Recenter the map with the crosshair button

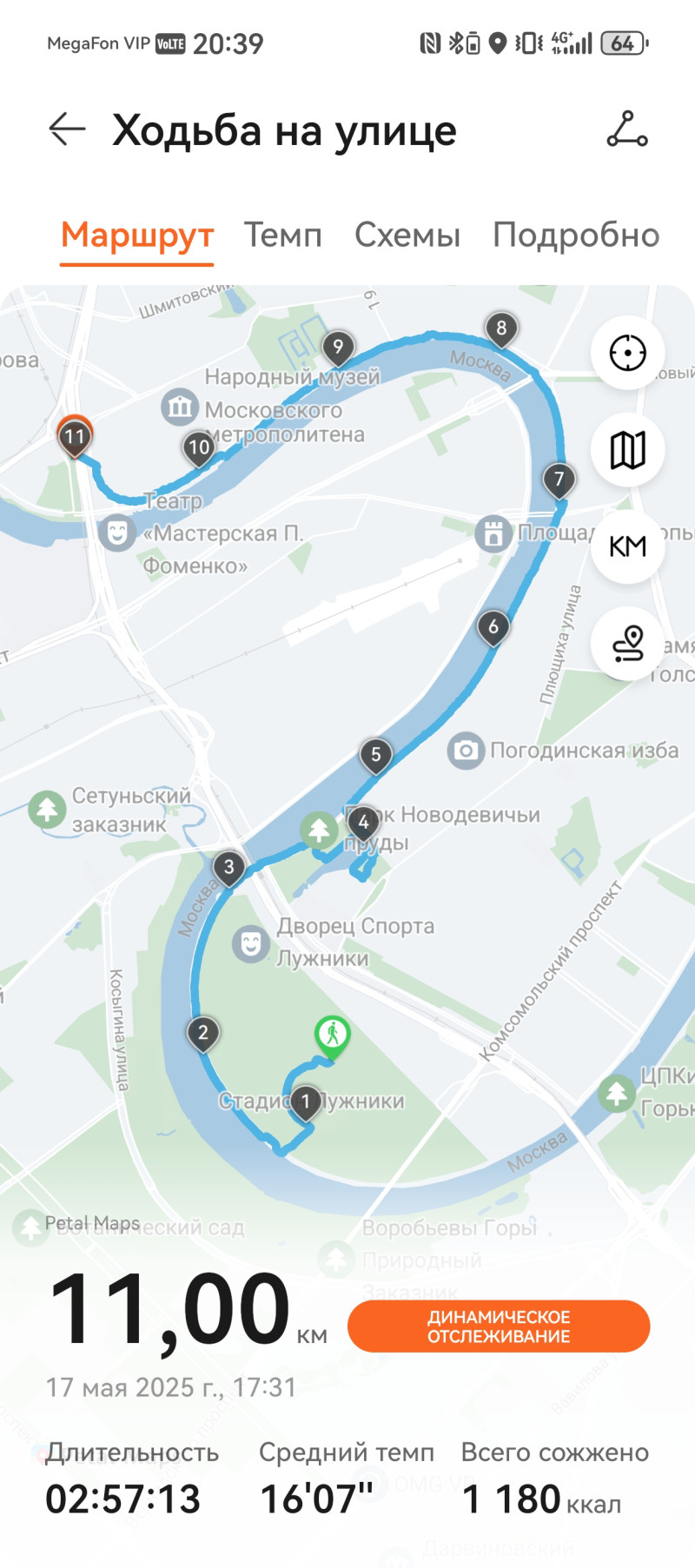point(627,354)
